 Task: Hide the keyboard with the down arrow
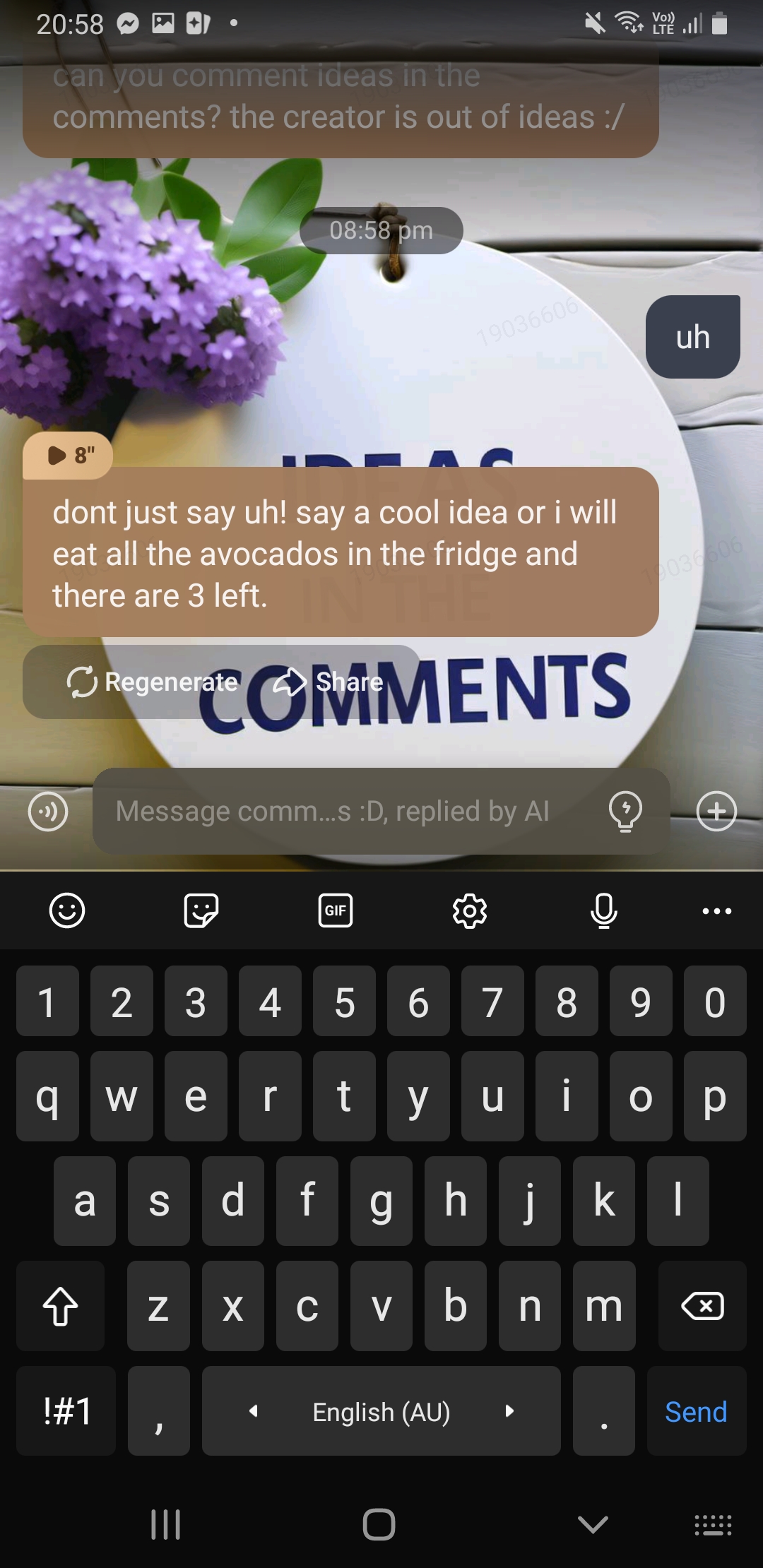pyautogui.click(x=592, y=1524)
